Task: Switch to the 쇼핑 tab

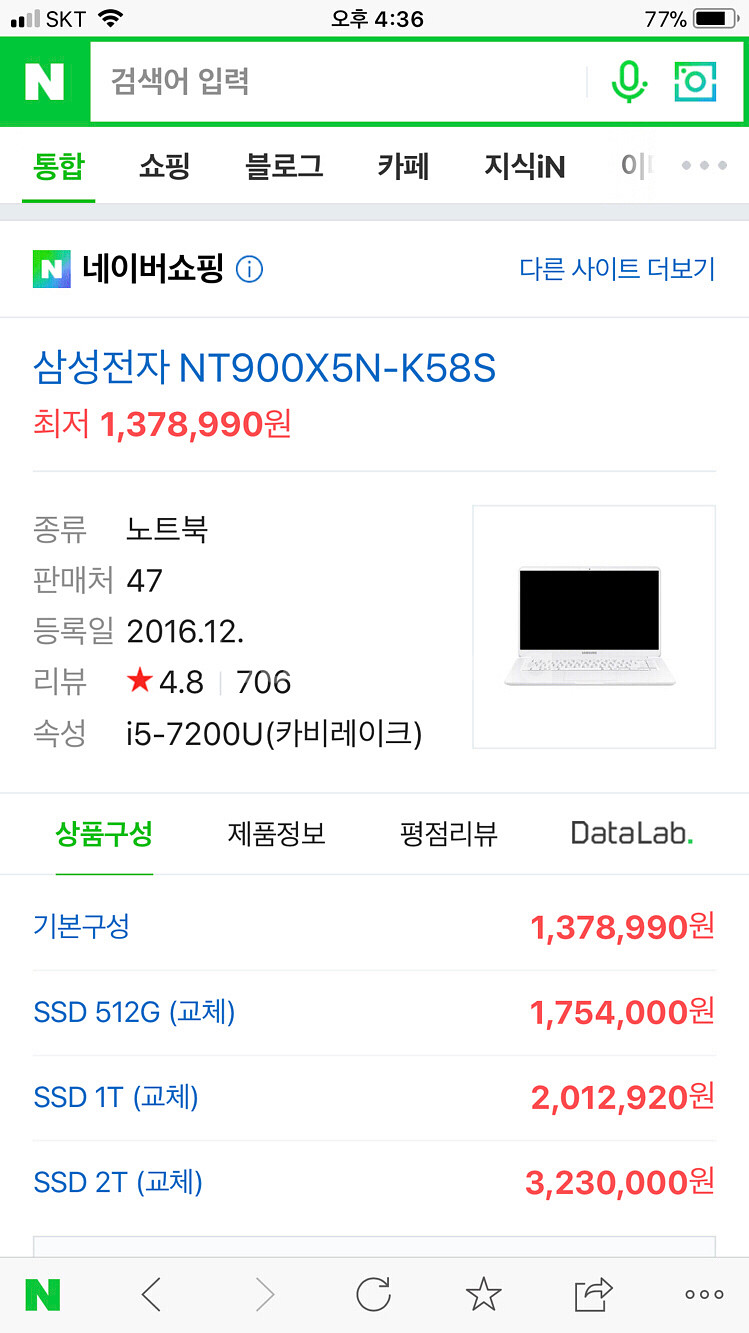Action: pos(165,166)
